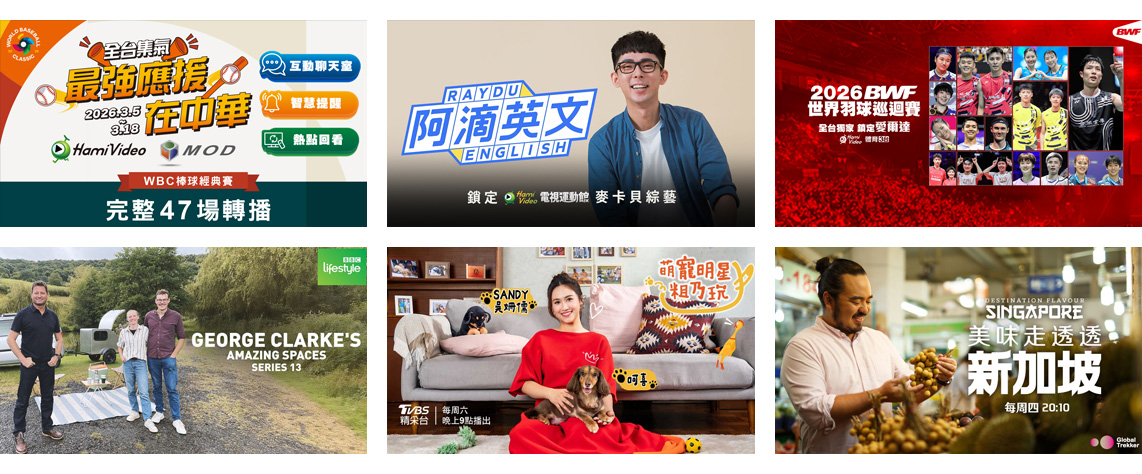Open George Clarke's Amazing Spaces tile
The image size is (1142, 474).
pyautogui.click(x=183, y=350)
